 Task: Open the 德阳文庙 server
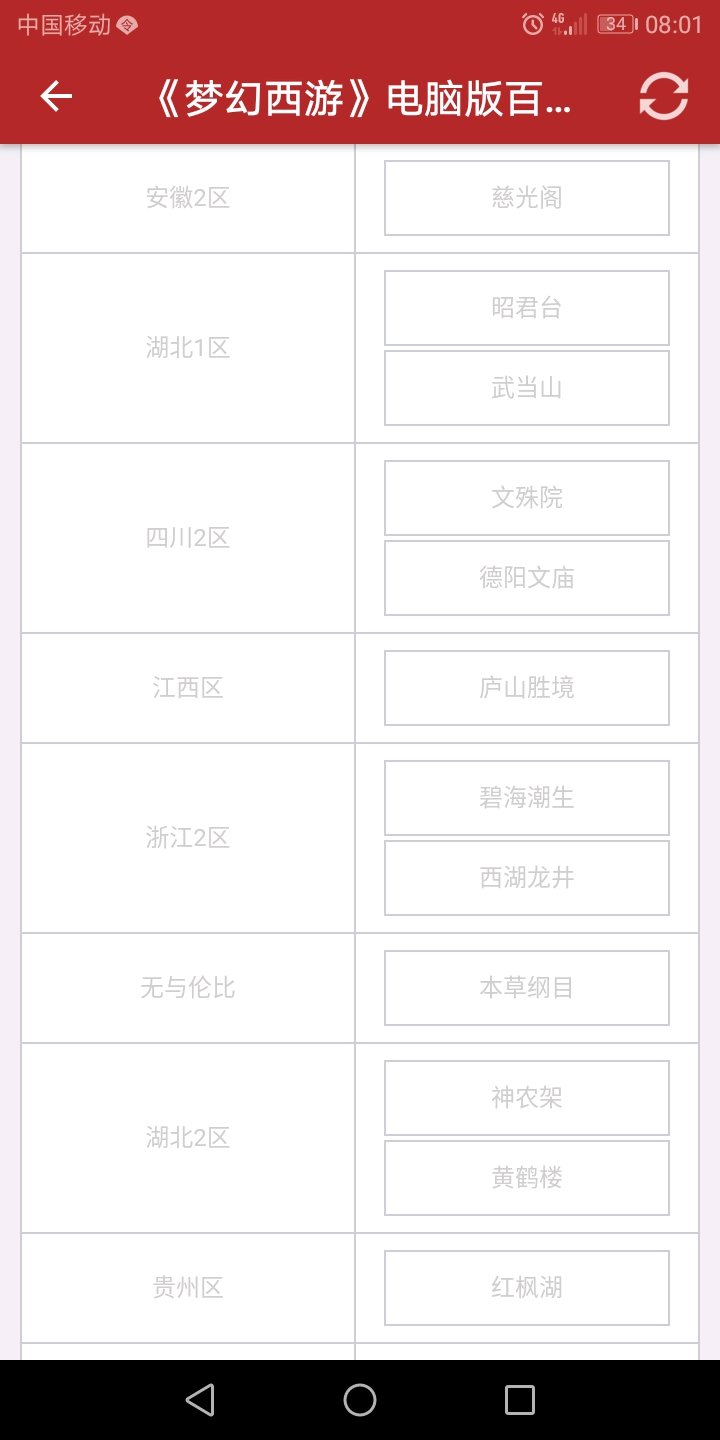coord(527,578)
